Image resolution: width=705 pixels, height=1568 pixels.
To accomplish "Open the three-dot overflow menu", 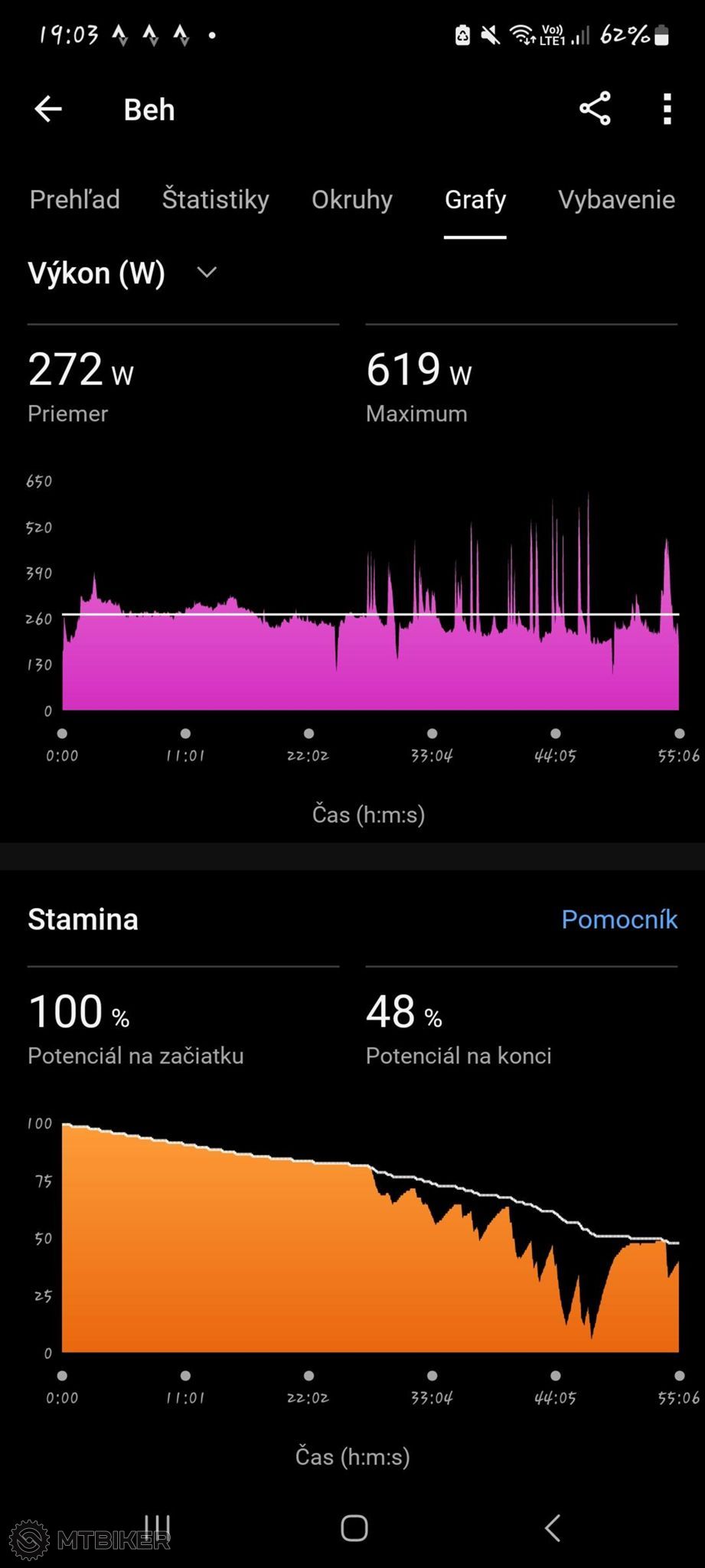I will click(667, 109).
